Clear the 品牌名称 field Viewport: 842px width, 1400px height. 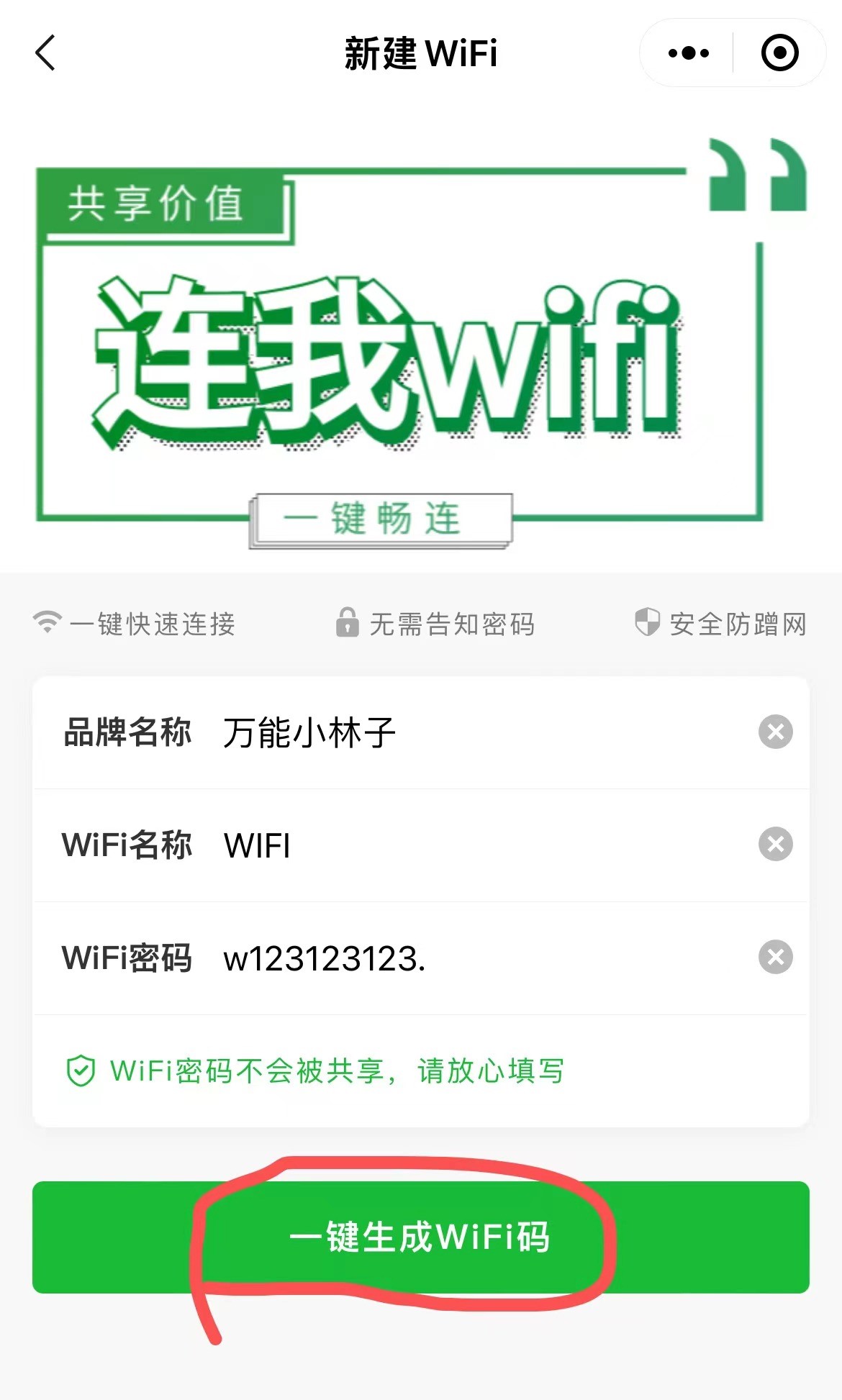[x=775, y=732]
